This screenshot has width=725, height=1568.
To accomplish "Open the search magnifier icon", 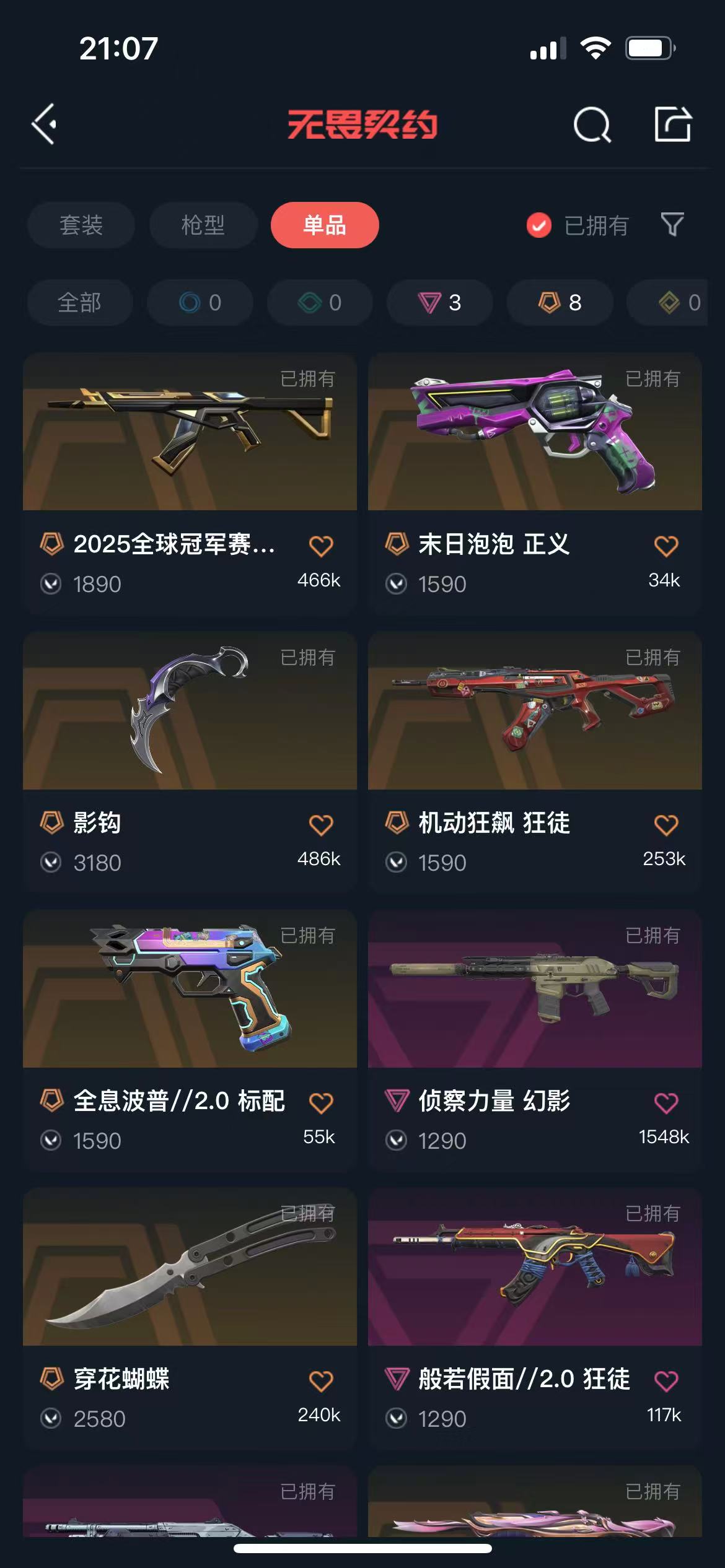I will click(x=592, y=125).
